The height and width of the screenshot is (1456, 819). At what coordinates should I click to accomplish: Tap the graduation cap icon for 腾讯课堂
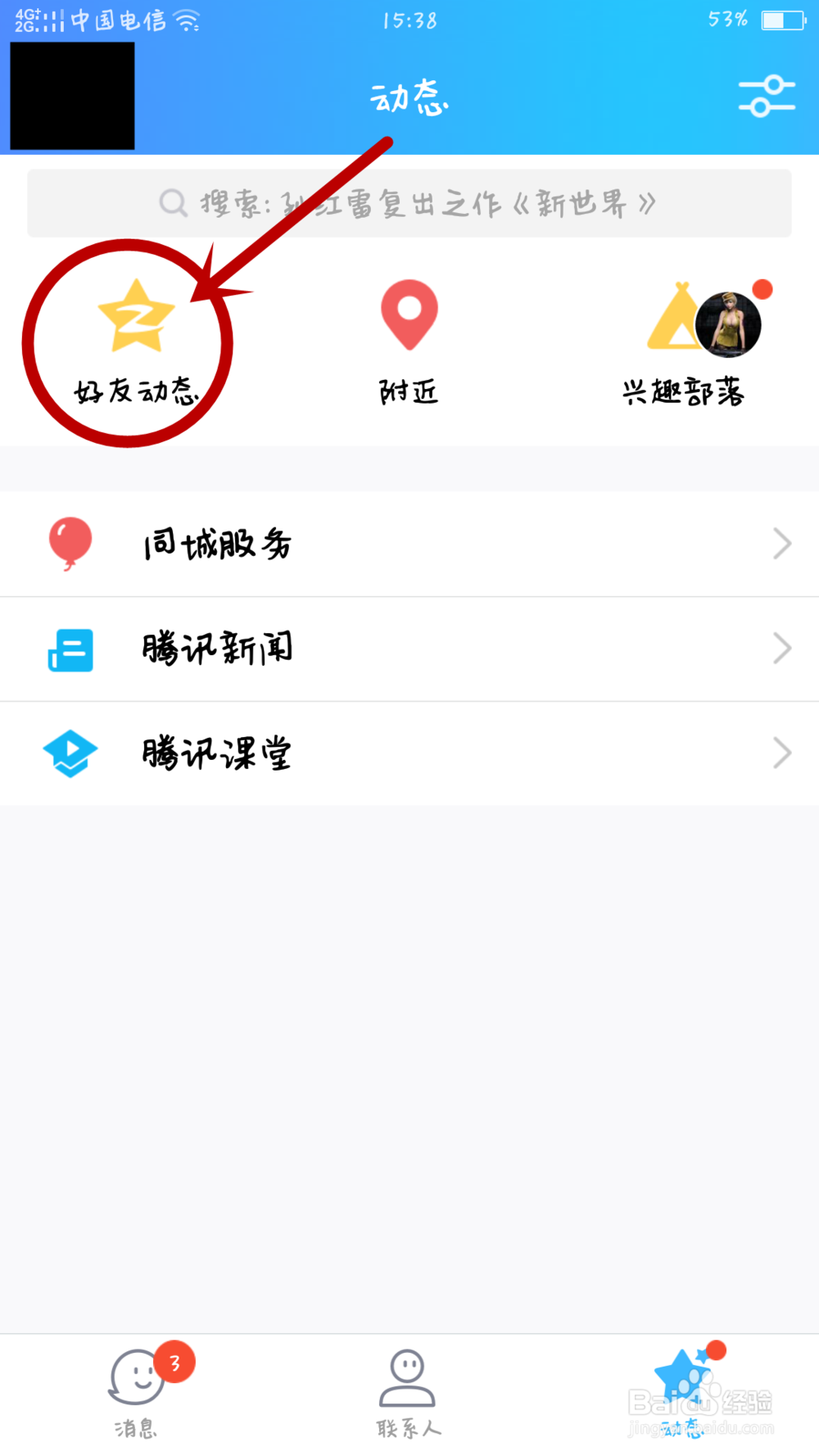pyautogui.click(x=70, y=753)
